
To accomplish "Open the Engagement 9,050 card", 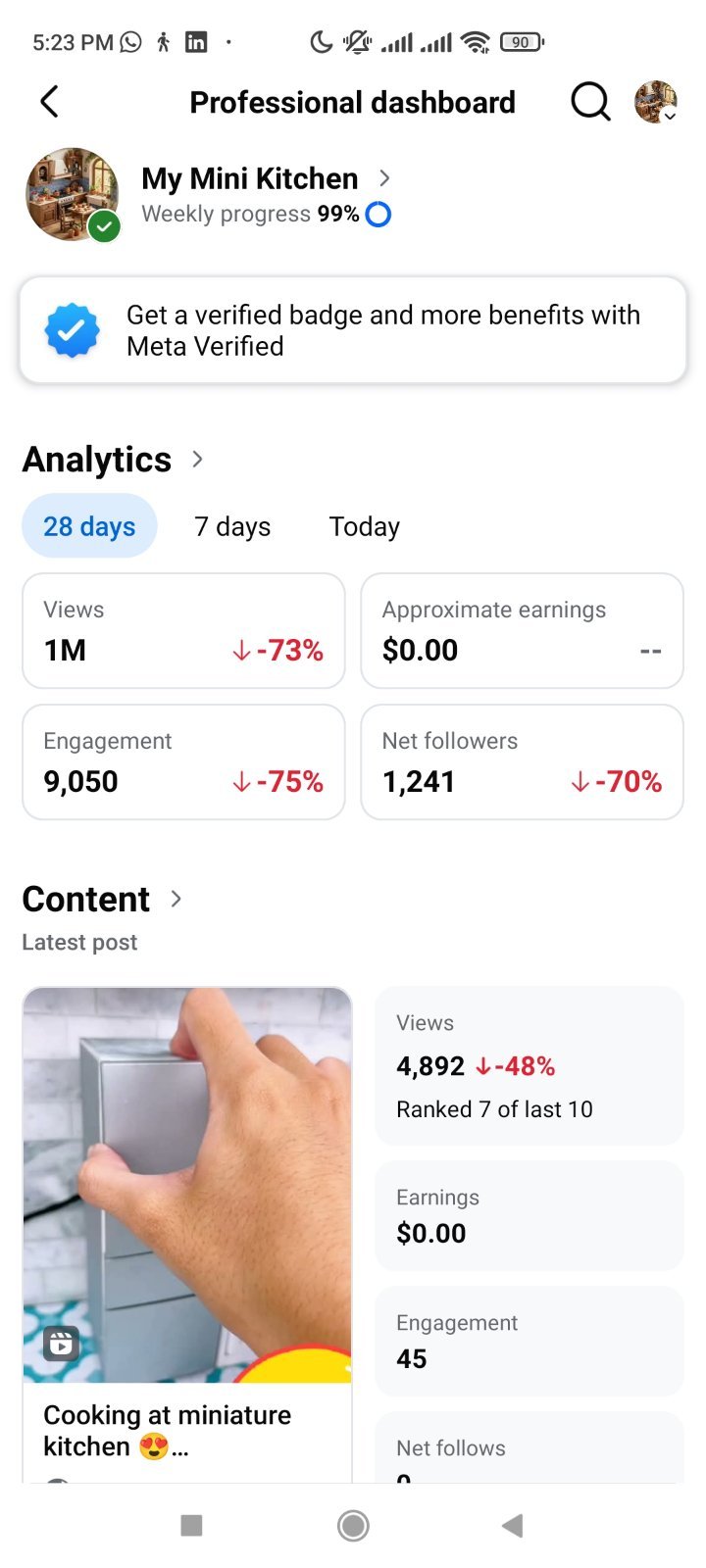I will pos(183,762).
